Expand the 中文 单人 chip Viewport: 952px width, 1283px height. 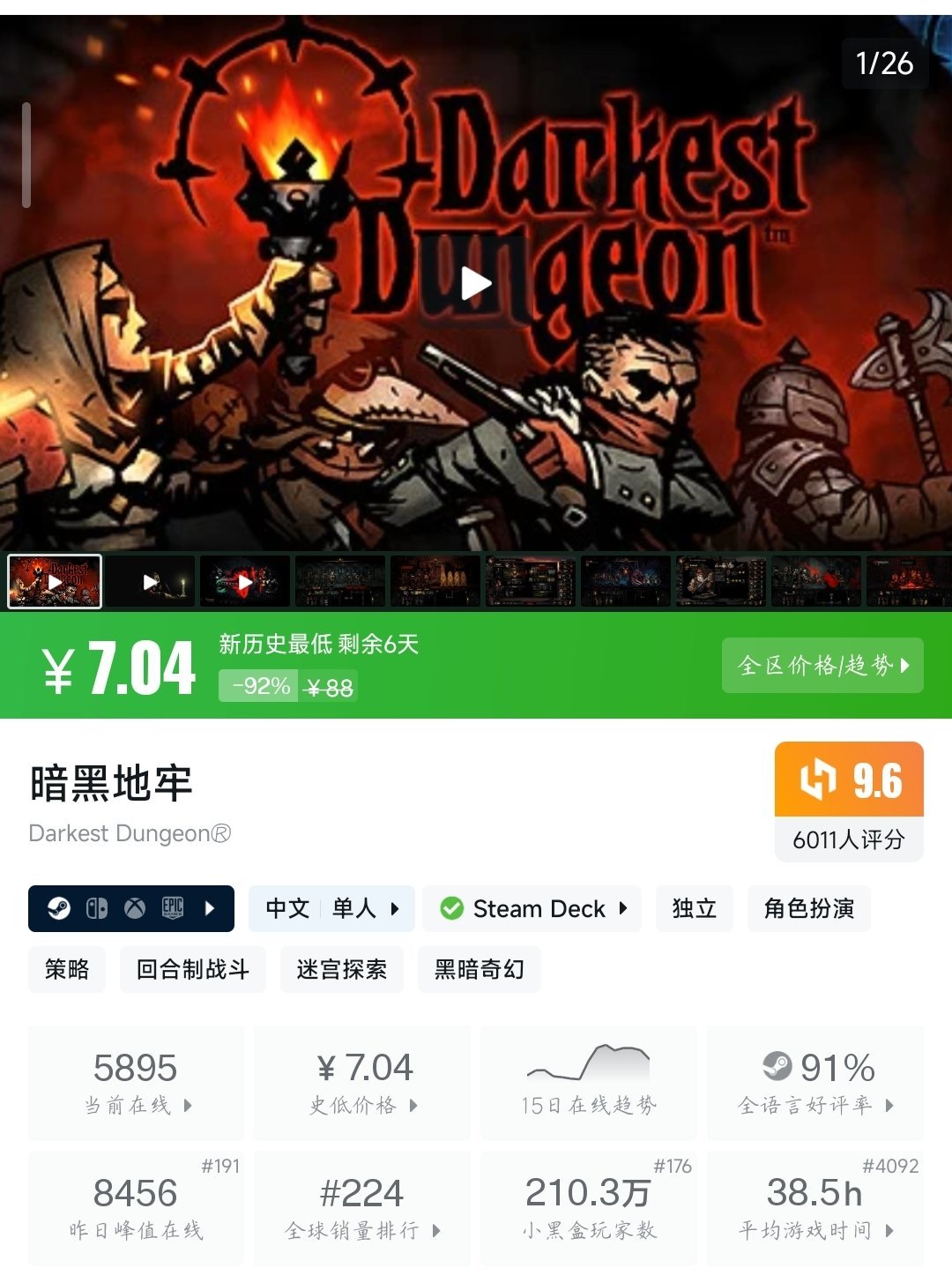pos(331,908)
